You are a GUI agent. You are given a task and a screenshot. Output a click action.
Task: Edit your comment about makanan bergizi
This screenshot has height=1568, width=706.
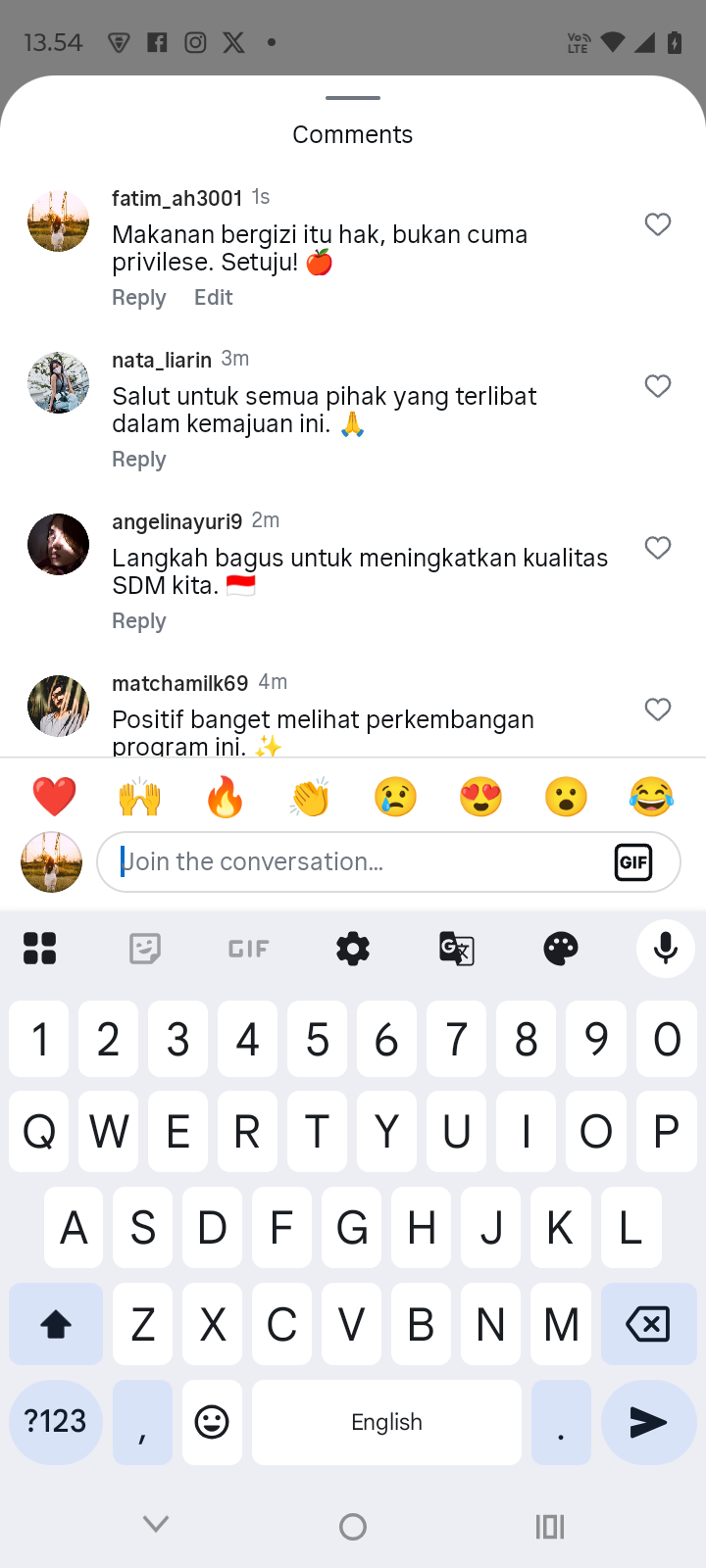click(213, 298)
